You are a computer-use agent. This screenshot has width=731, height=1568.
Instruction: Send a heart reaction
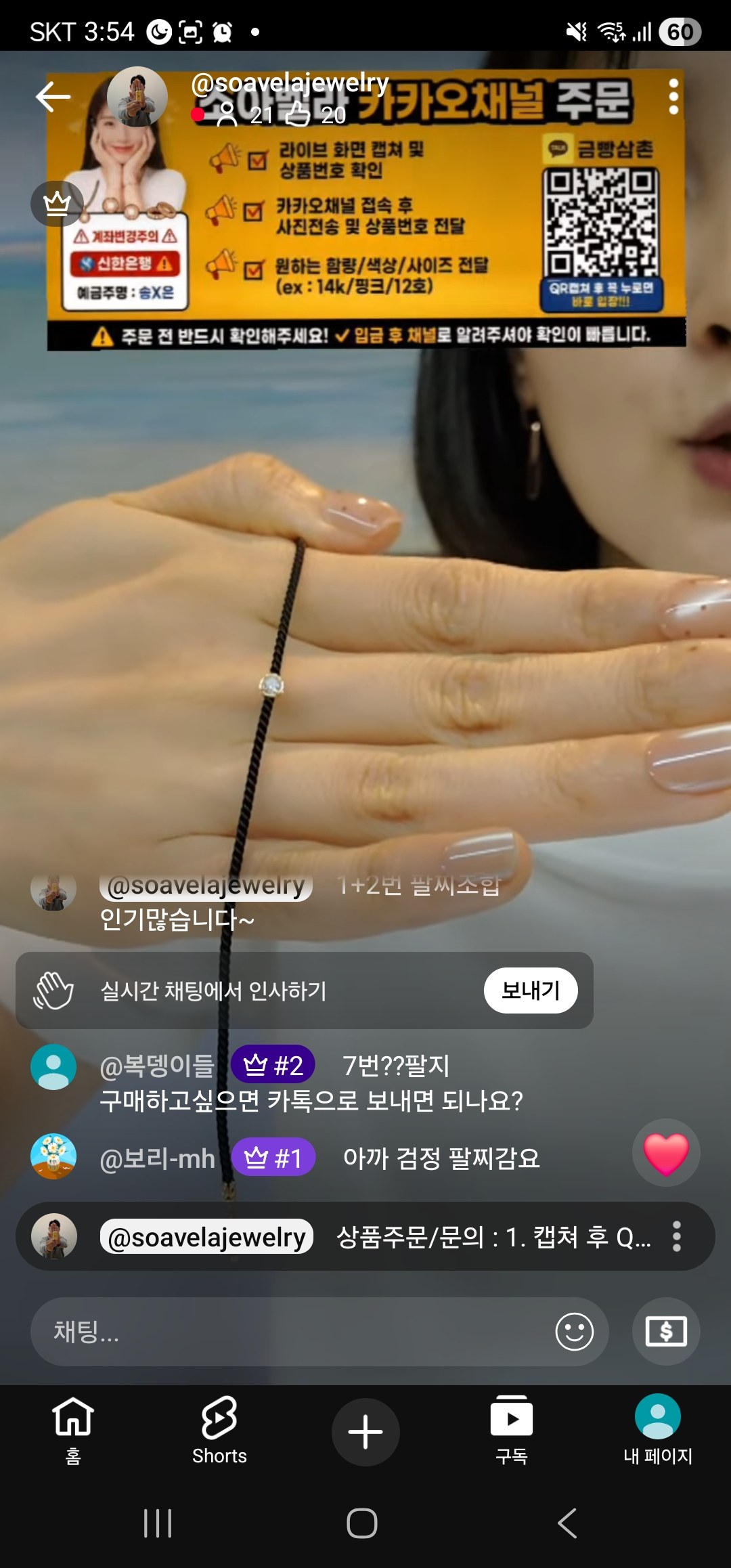(x=666, y=1152)
